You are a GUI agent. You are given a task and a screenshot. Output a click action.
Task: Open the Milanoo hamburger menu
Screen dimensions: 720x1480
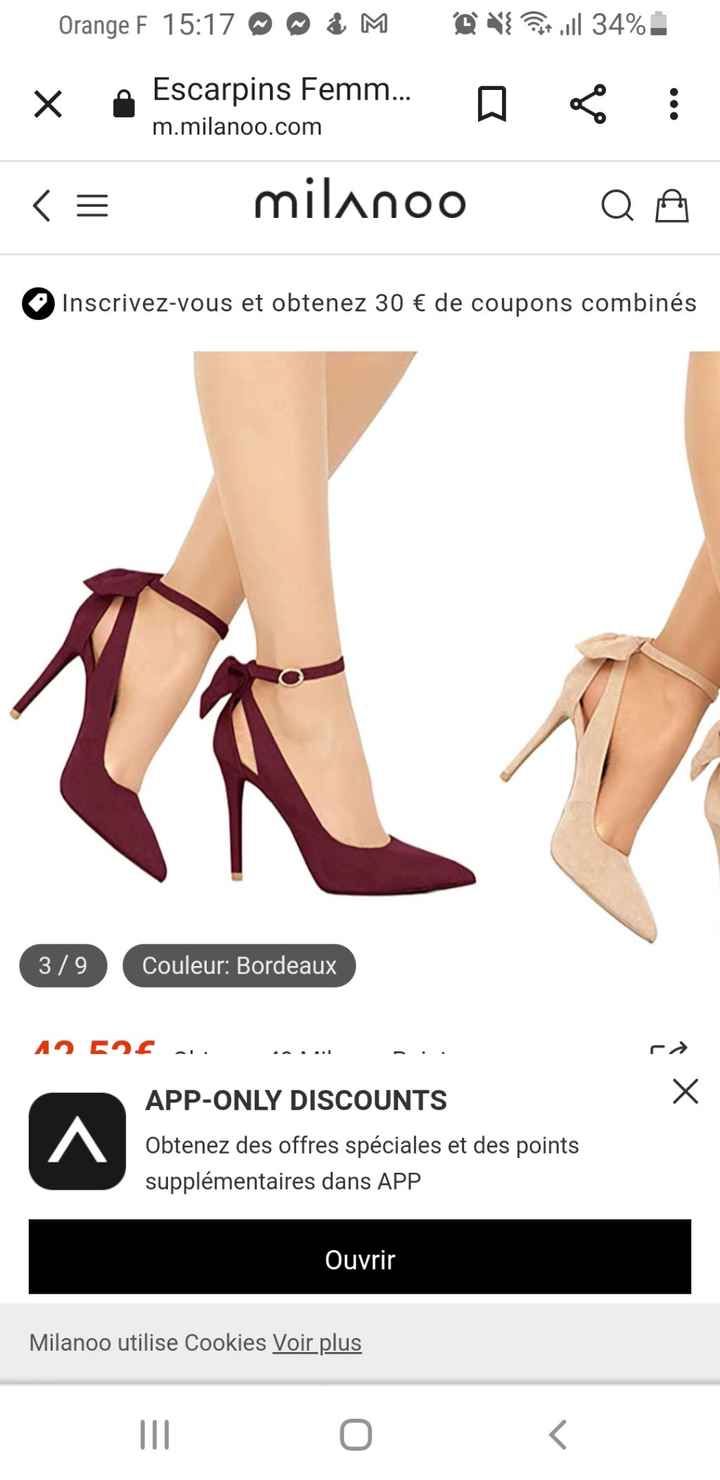(x=92, y=206)
